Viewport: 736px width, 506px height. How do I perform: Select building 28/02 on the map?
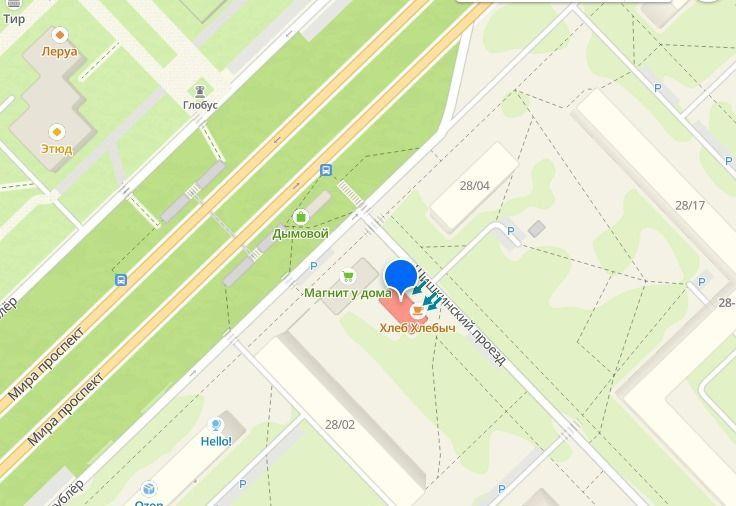(x=340, y=424)
